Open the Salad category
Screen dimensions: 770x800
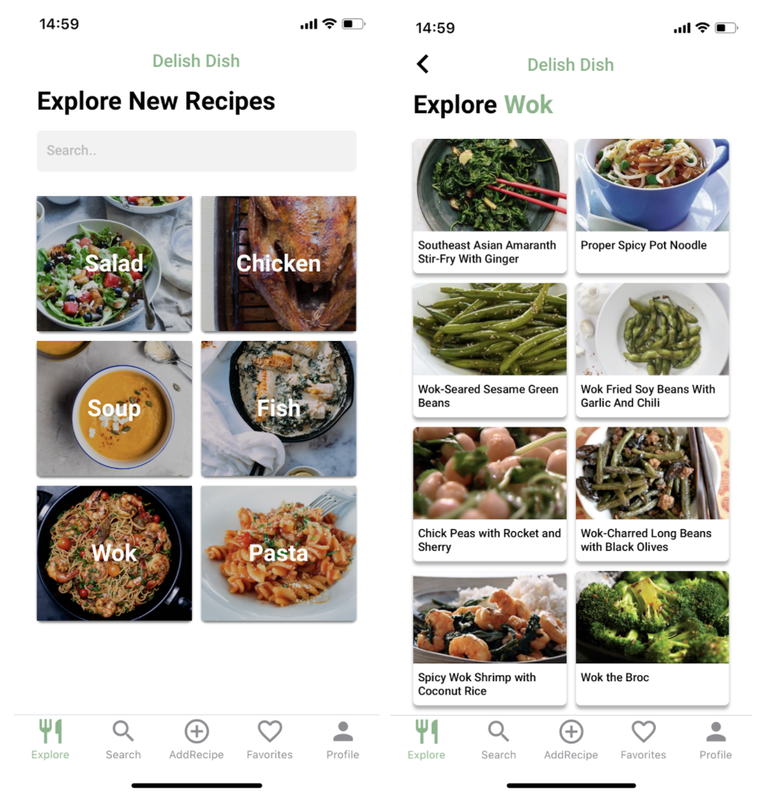[114, 264]
